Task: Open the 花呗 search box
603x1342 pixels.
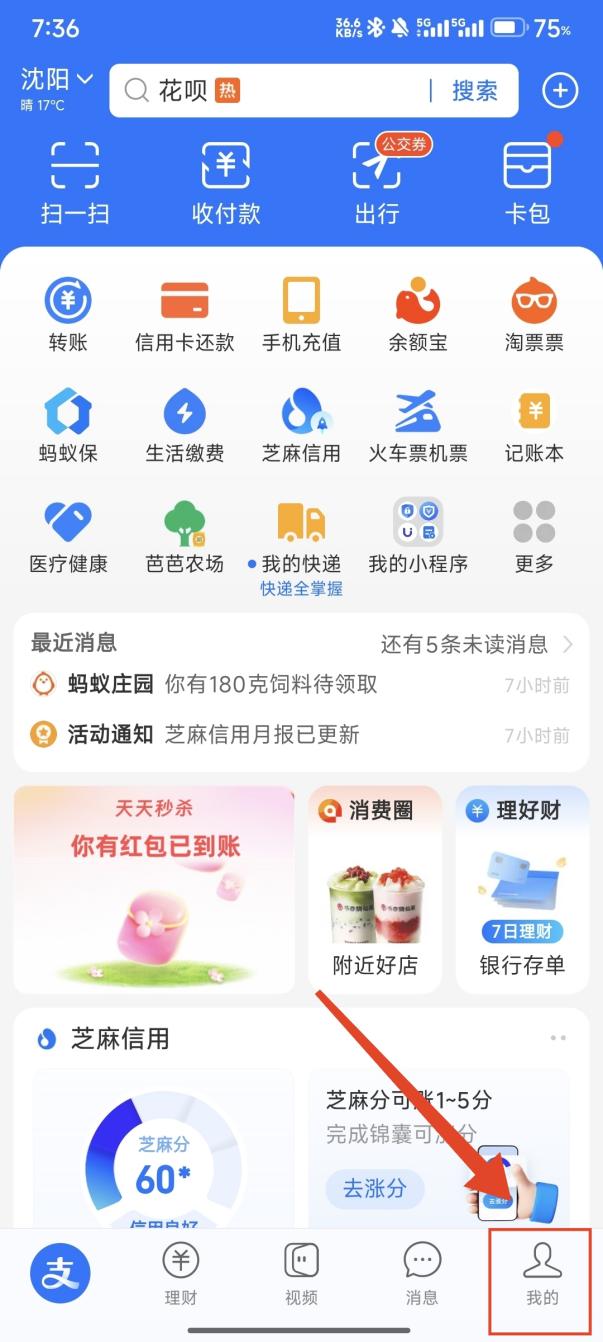Action: [270, 91]
